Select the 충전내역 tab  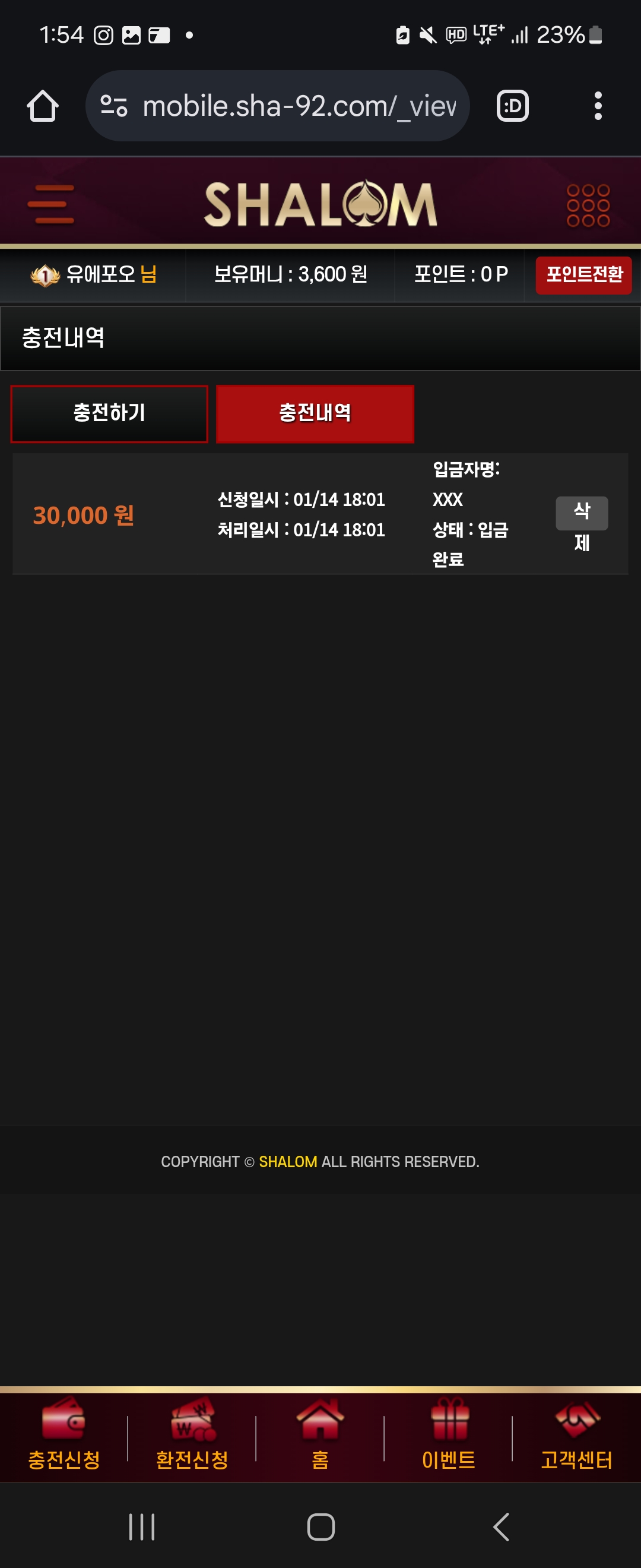coord(315,413)
